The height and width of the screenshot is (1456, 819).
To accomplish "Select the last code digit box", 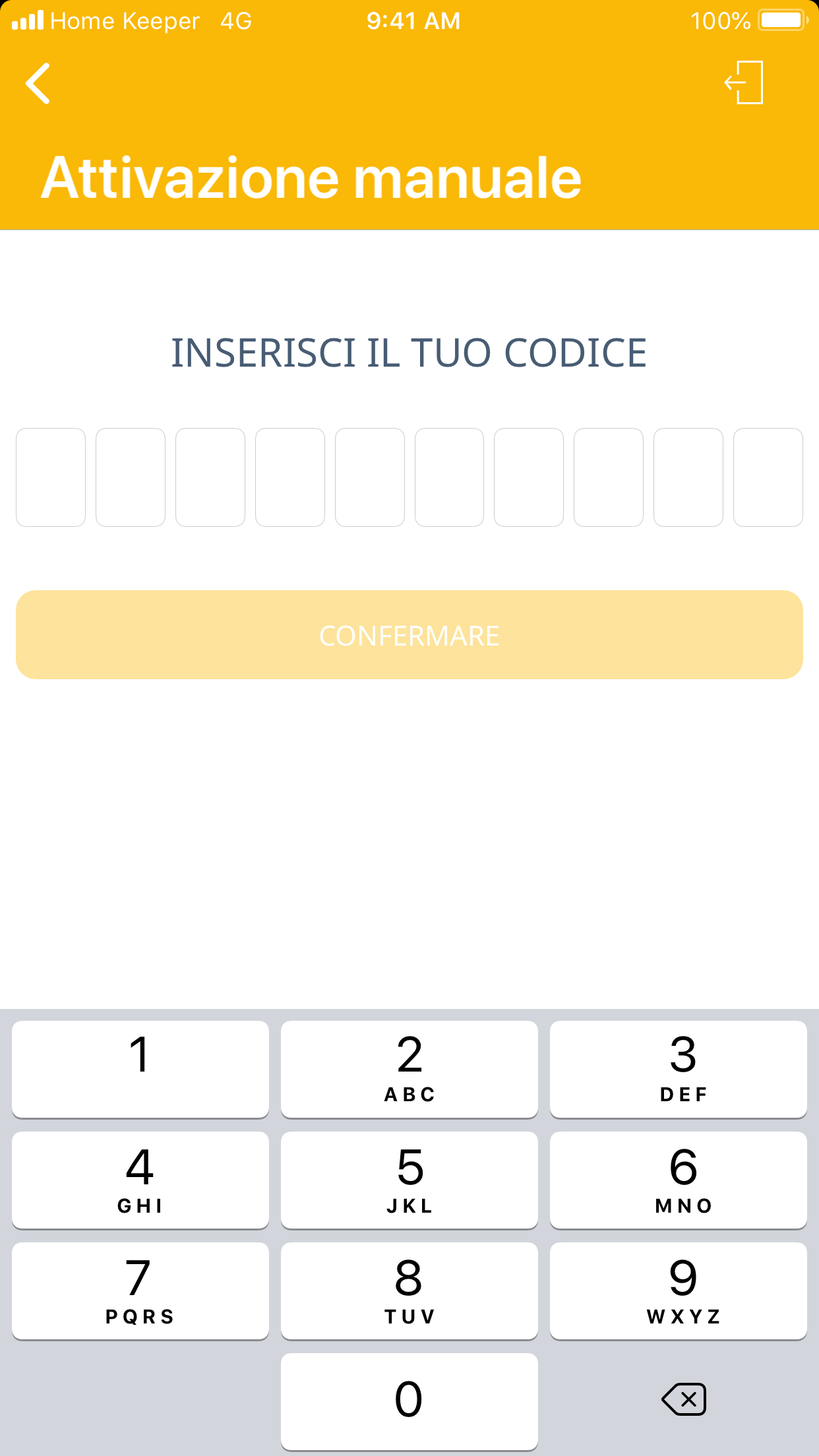I will click(x=768, y=477).
